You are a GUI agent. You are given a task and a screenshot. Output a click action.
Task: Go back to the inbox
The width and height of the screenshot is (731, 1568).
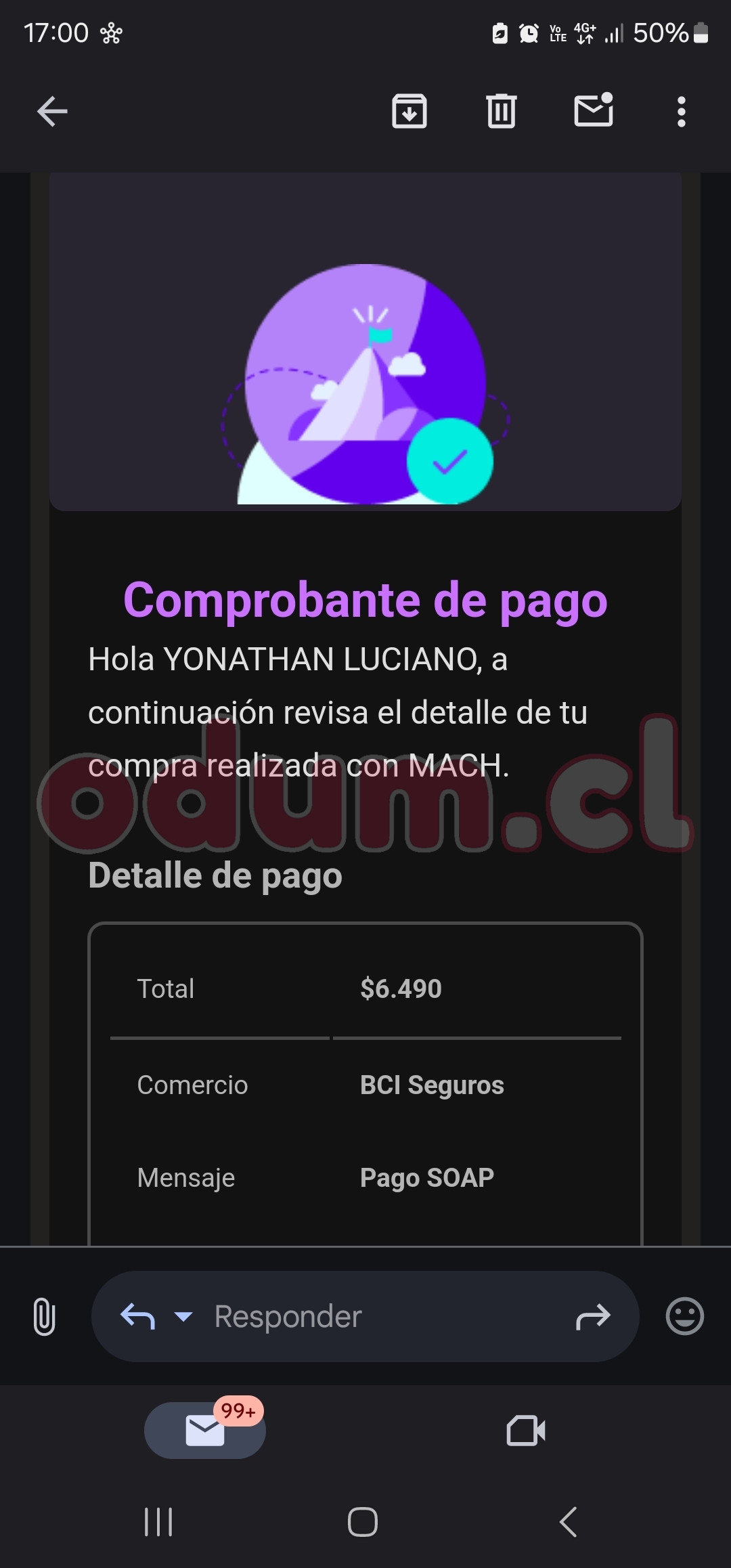(52, 112)
